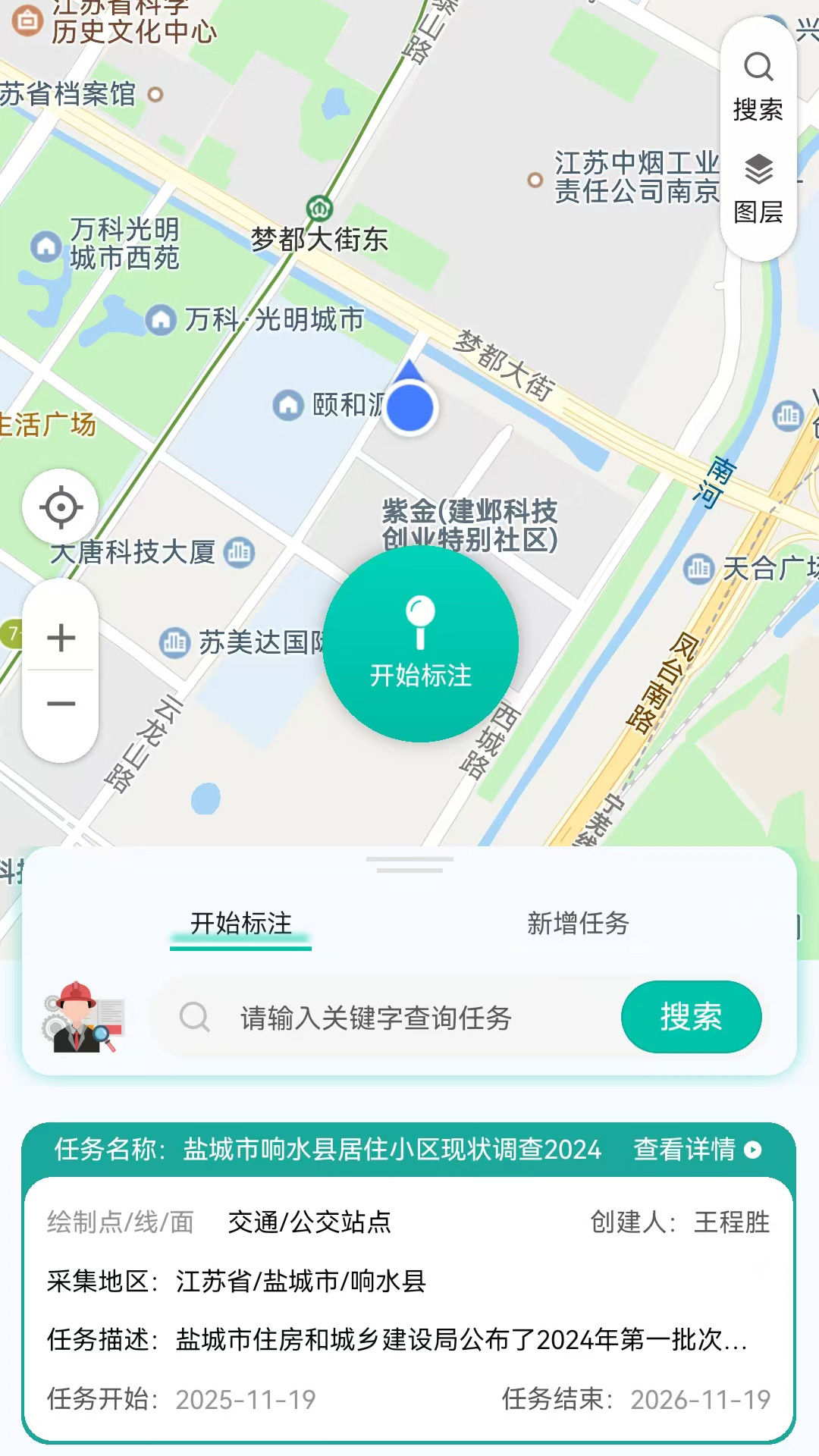Tap the play arrow icon after 查看详情

[x=751, y=1149]
